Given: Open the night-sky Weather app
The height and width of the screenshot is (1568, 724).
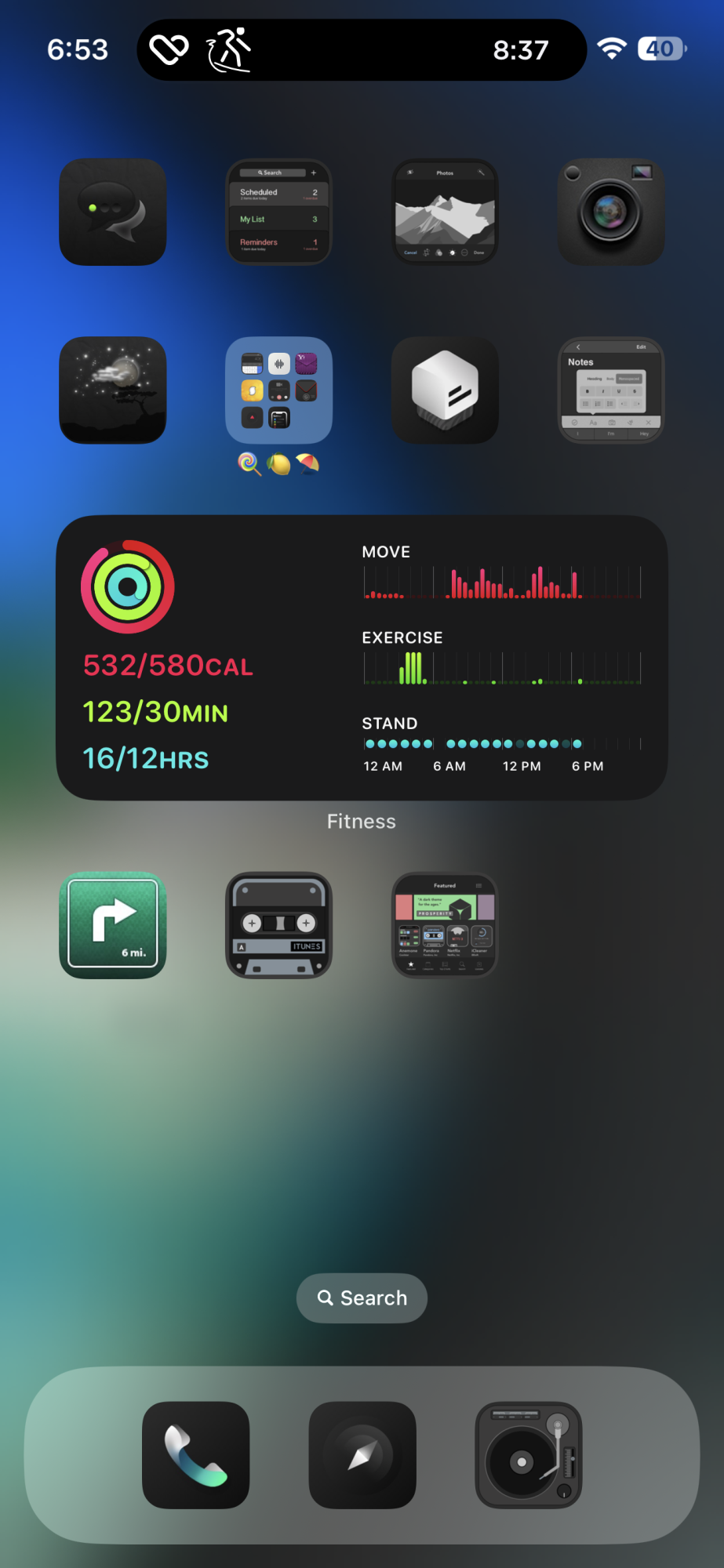Looking at the screenshot, I should (x=113, y=390).
